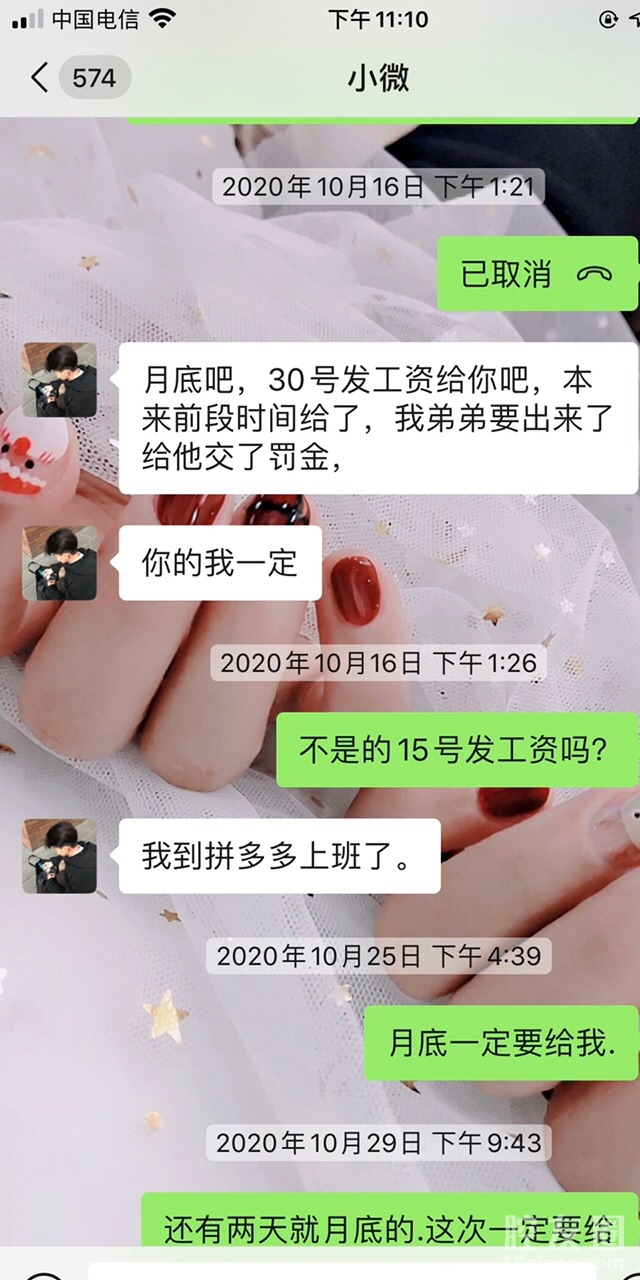Tap the 已取消 call bubble to redial

tap(536, 274)
